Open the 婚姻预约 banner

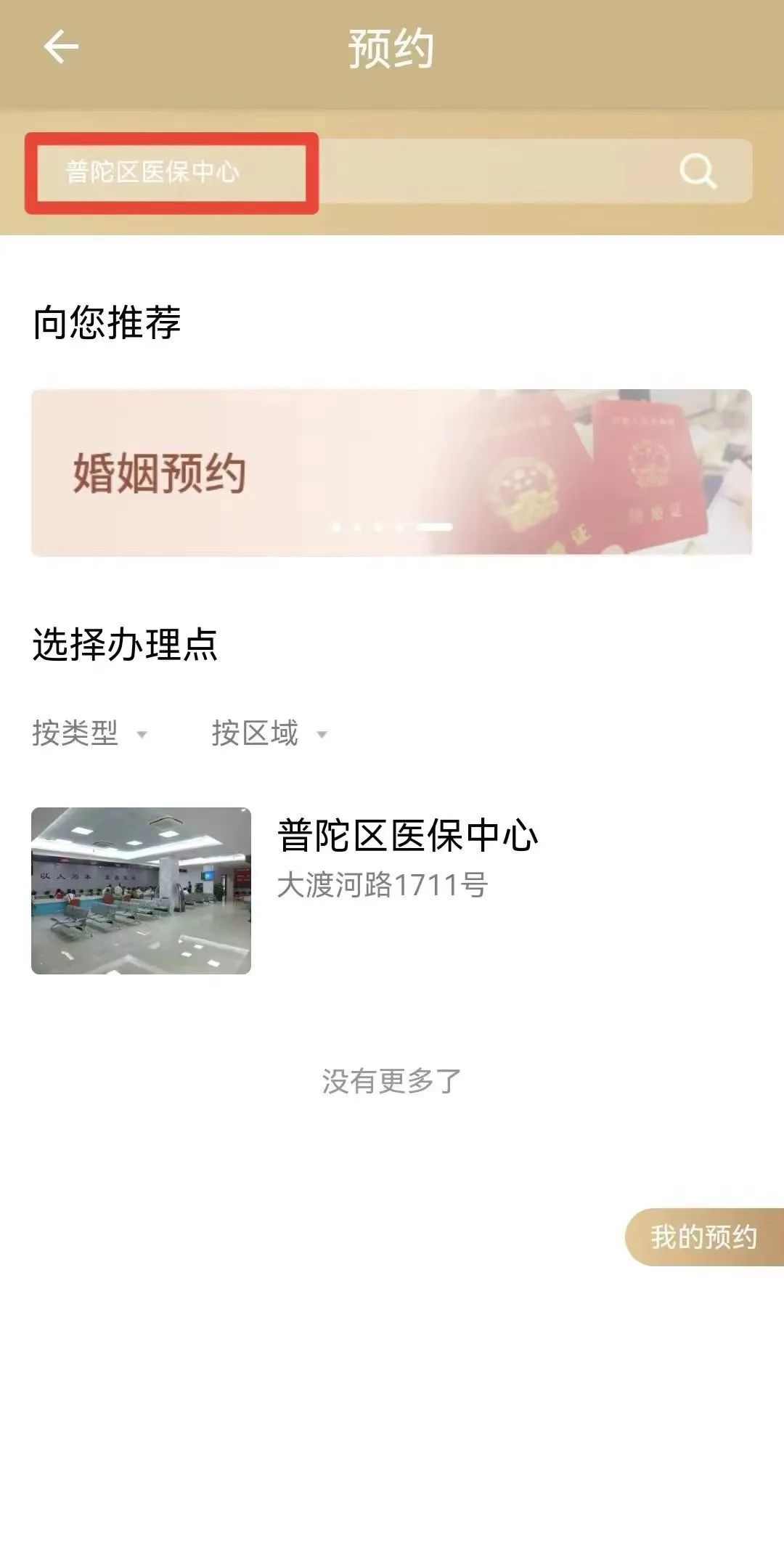(x=391, y=473)
